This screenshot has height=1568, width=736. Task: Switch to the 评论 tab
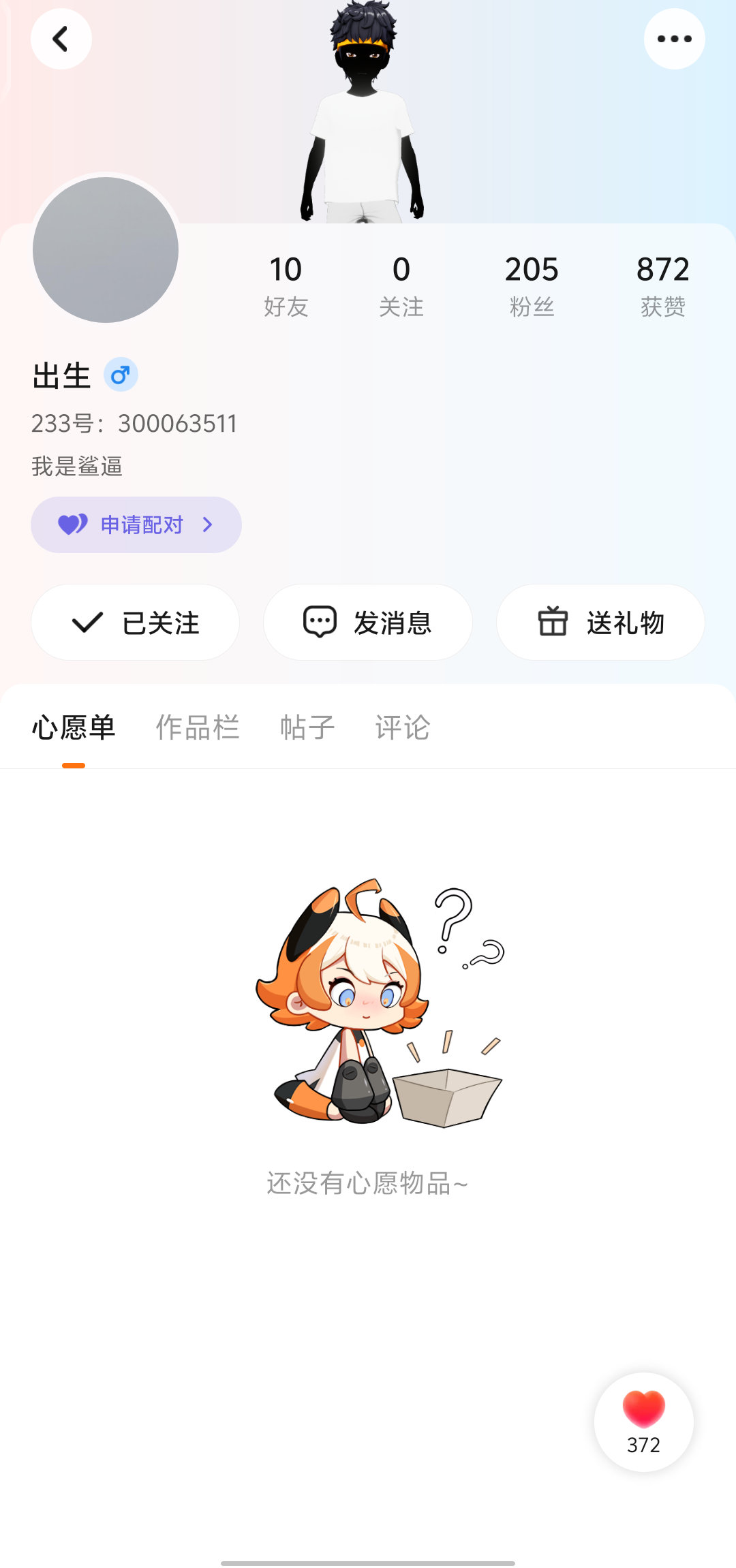[x=403, y=727]
